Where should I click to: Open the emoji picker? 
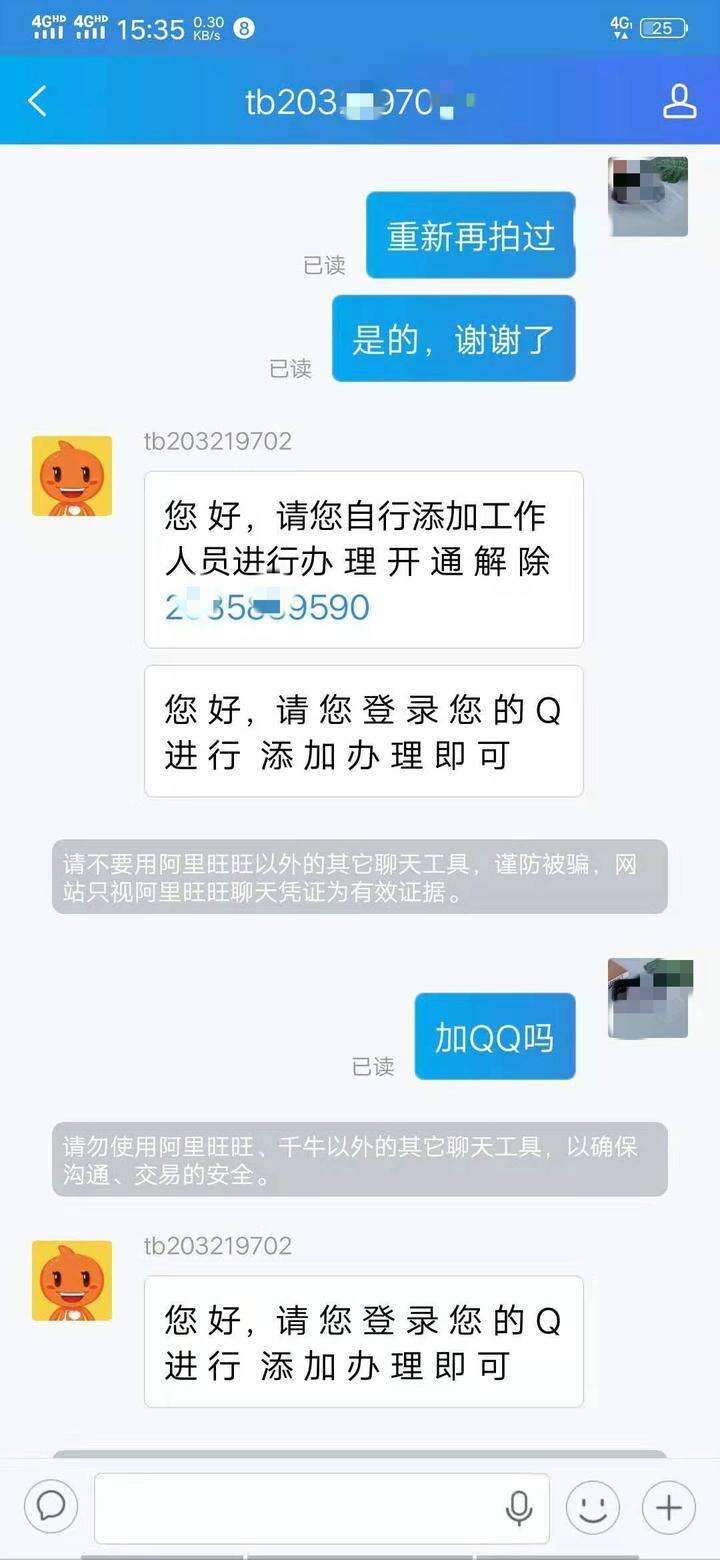[x=593, y=1507]
